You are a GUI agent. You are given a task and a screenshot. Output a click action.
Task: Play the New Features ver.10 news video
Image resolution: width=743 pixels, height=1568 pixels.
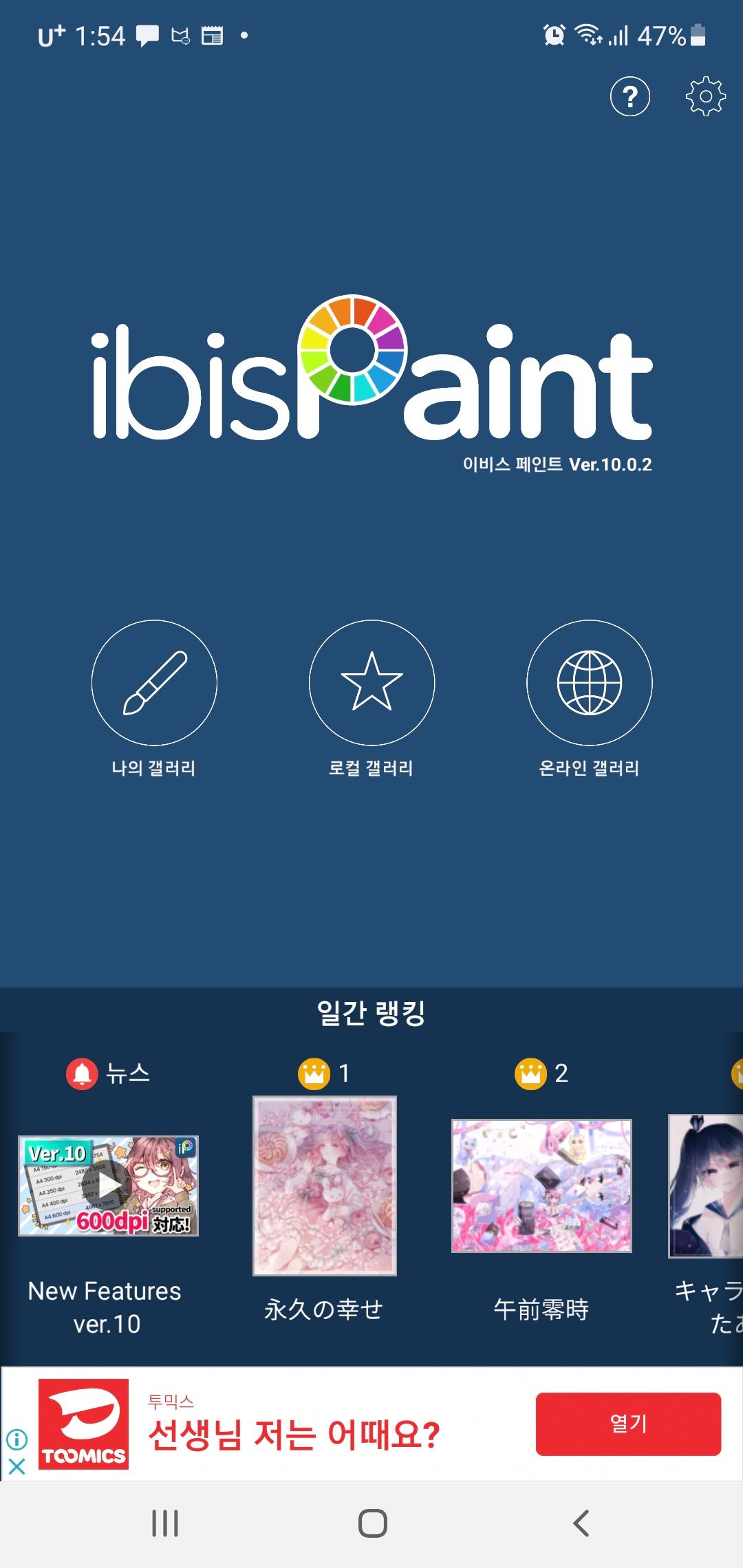(109, 1186)
